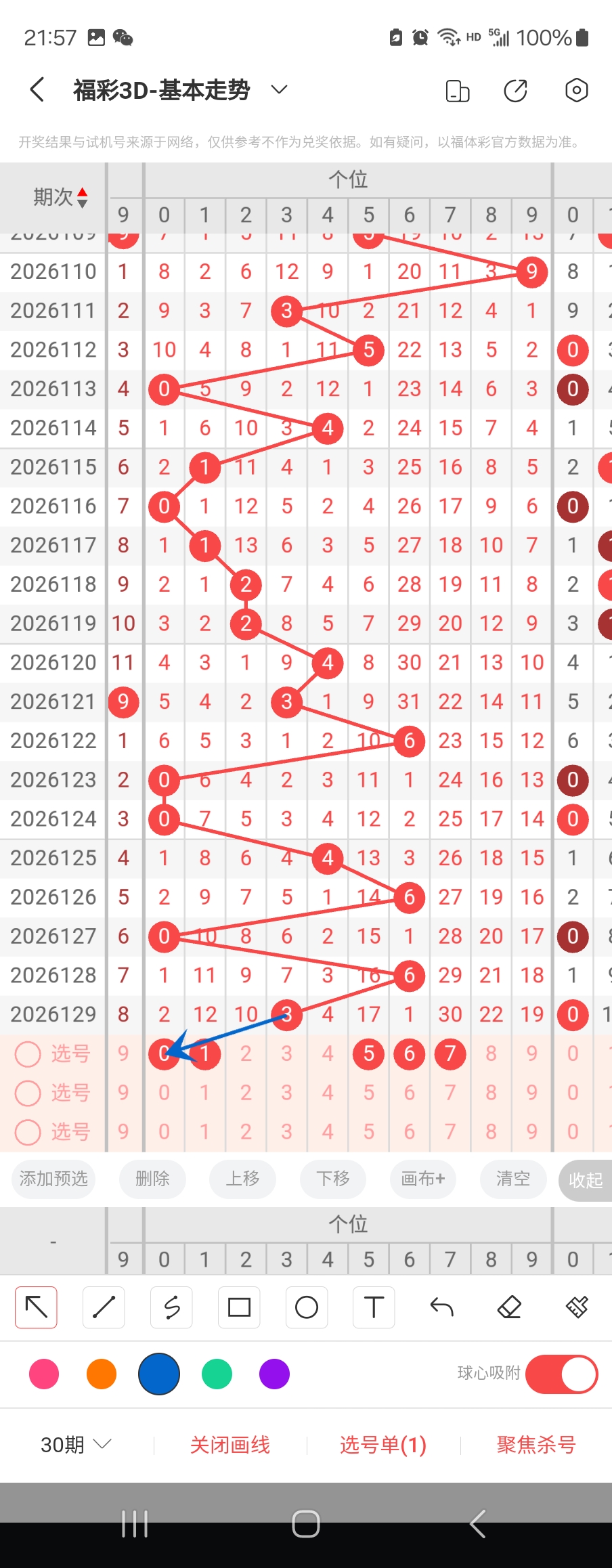
Task: Tap 删除 button
Action: 153,1179
